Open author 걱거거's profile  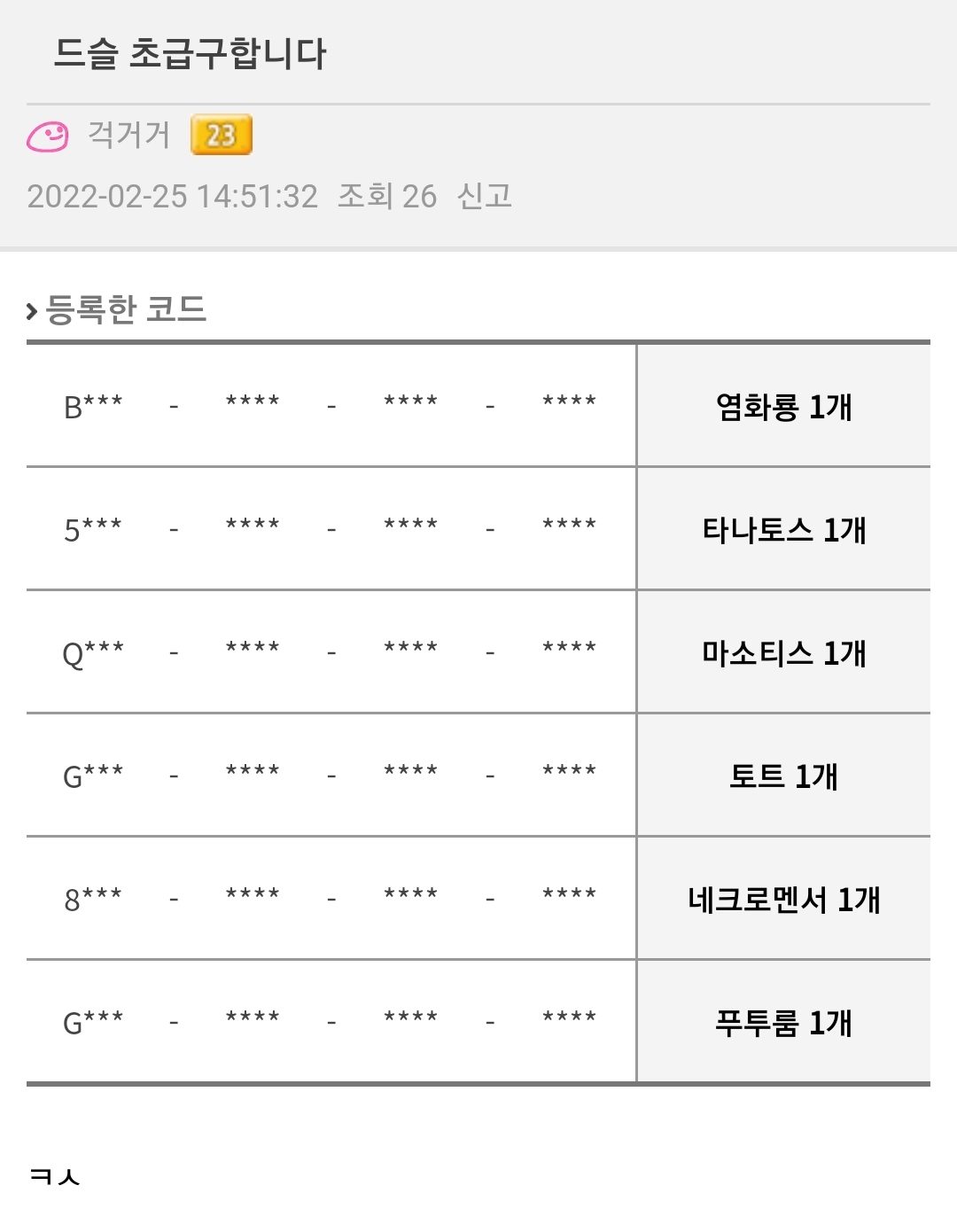pyautogui.click(x=128, y=135)
